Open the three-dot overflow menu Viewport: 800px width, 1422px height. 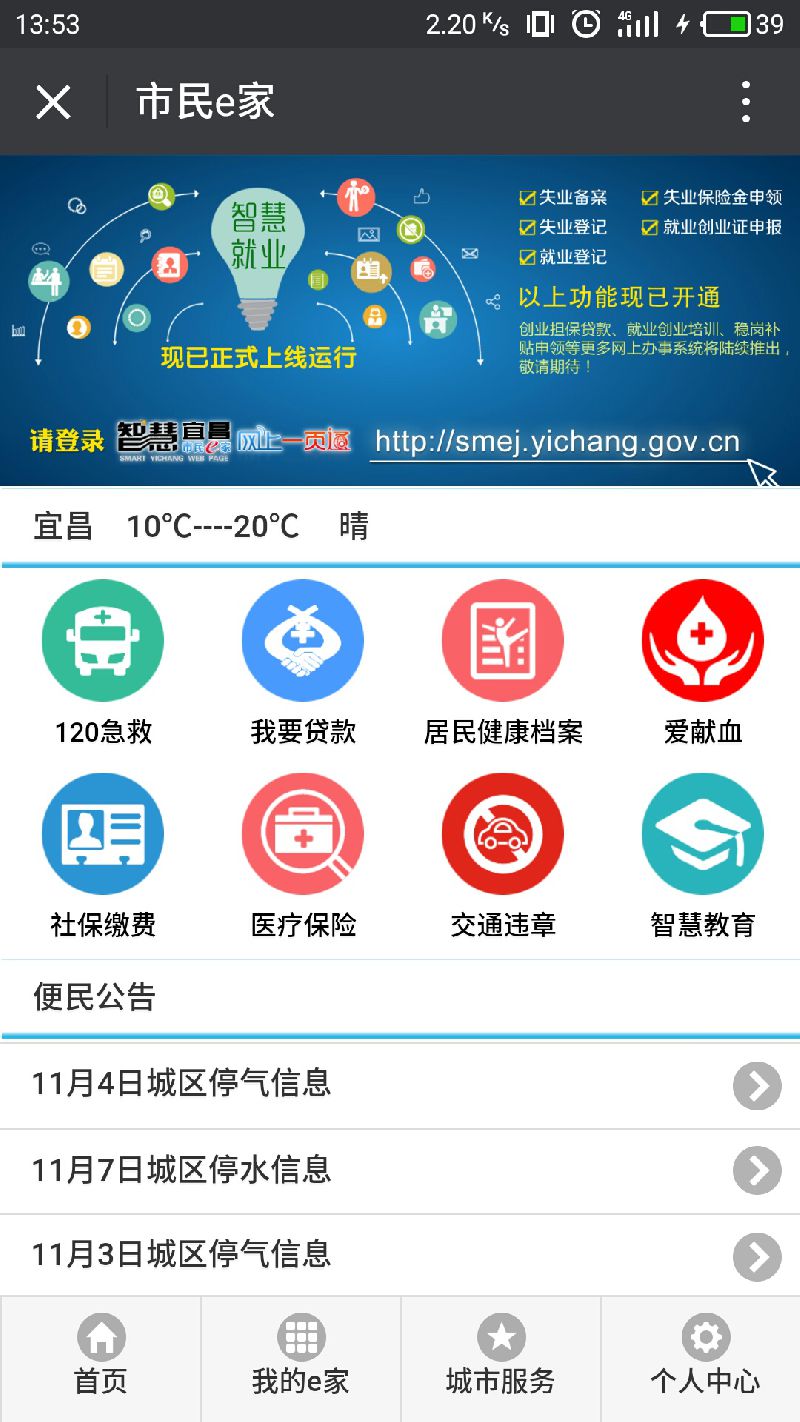tap(746, 102)
